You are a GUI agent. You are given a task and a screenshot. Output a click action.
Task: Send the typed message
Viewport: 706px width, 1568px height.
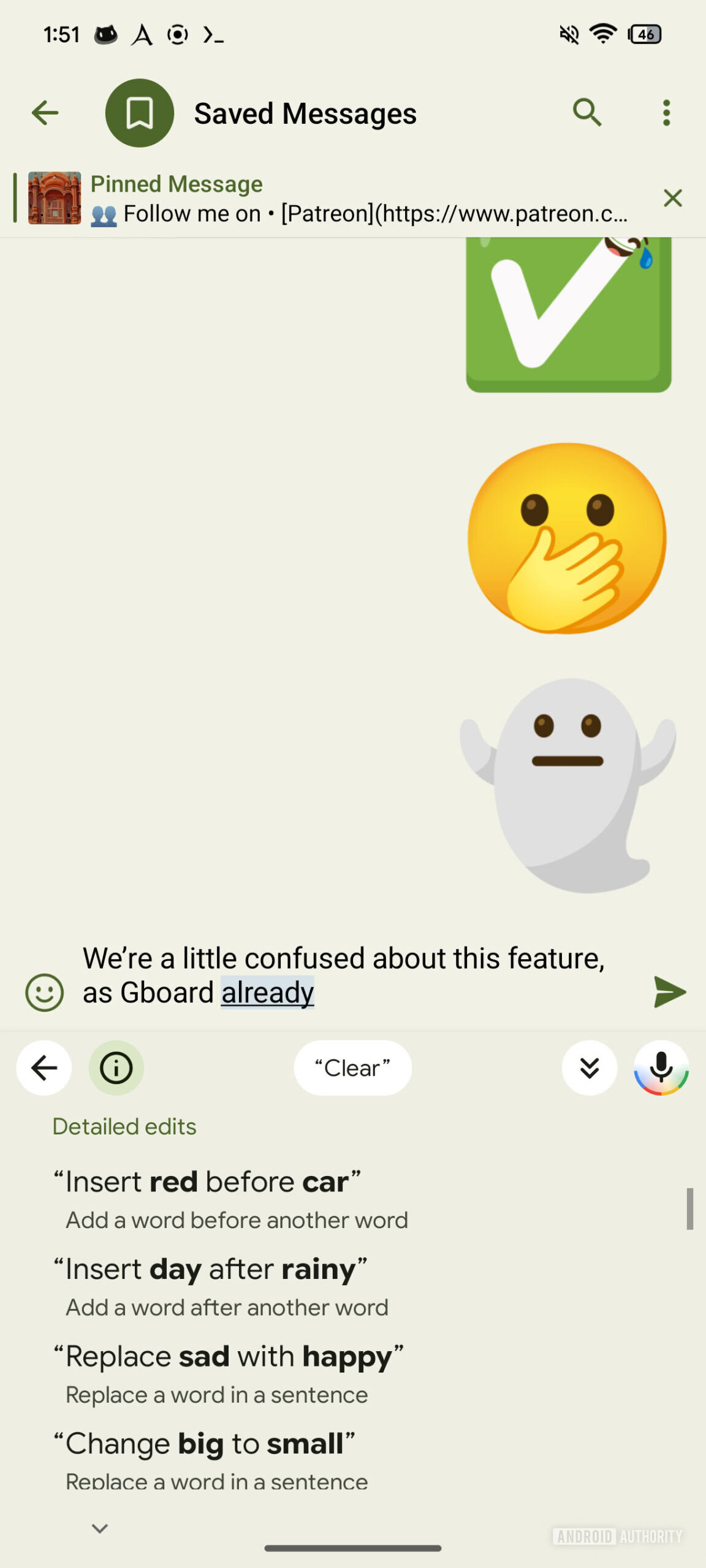[x=670, y=992]
